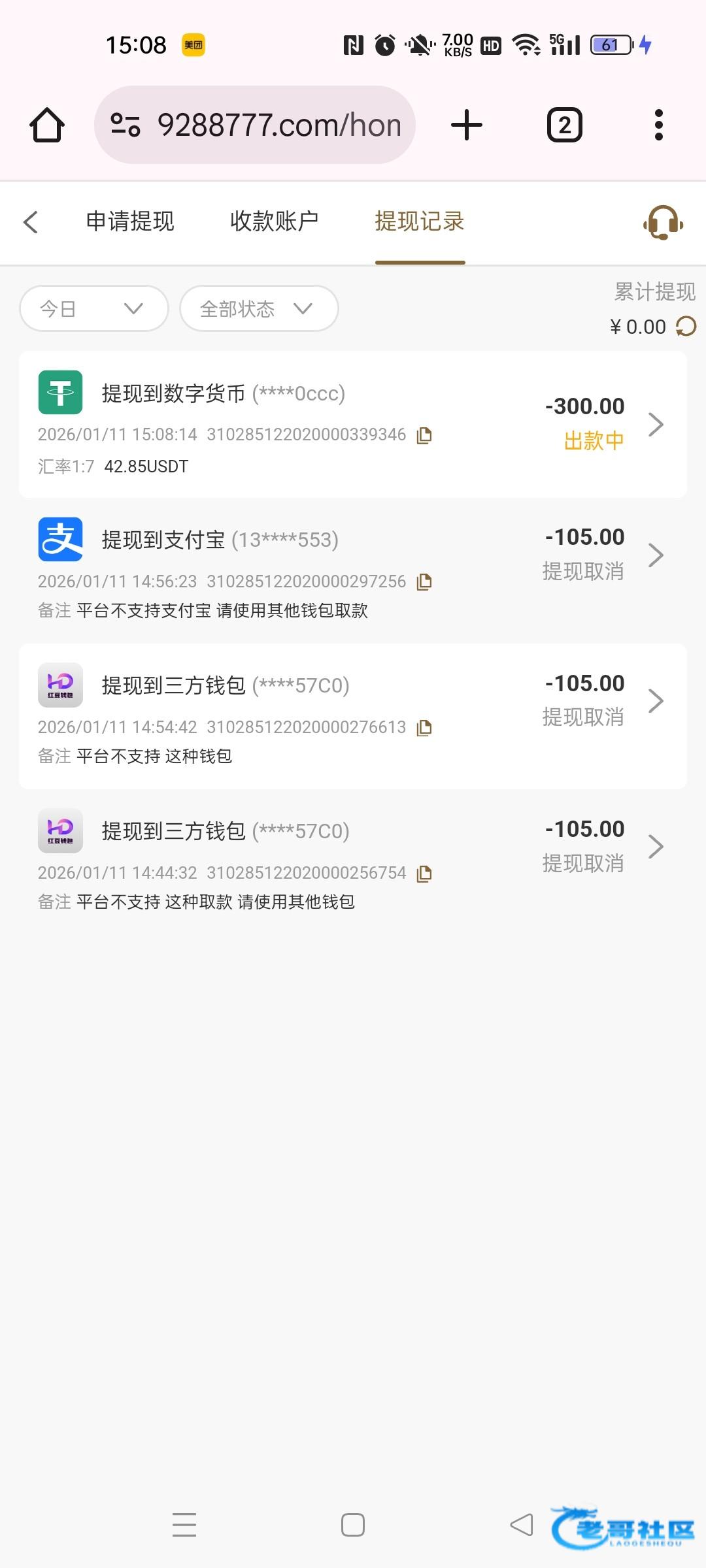706x1568 pixels.
Task: Copy order number ending 297256
Action: point(424,581)
